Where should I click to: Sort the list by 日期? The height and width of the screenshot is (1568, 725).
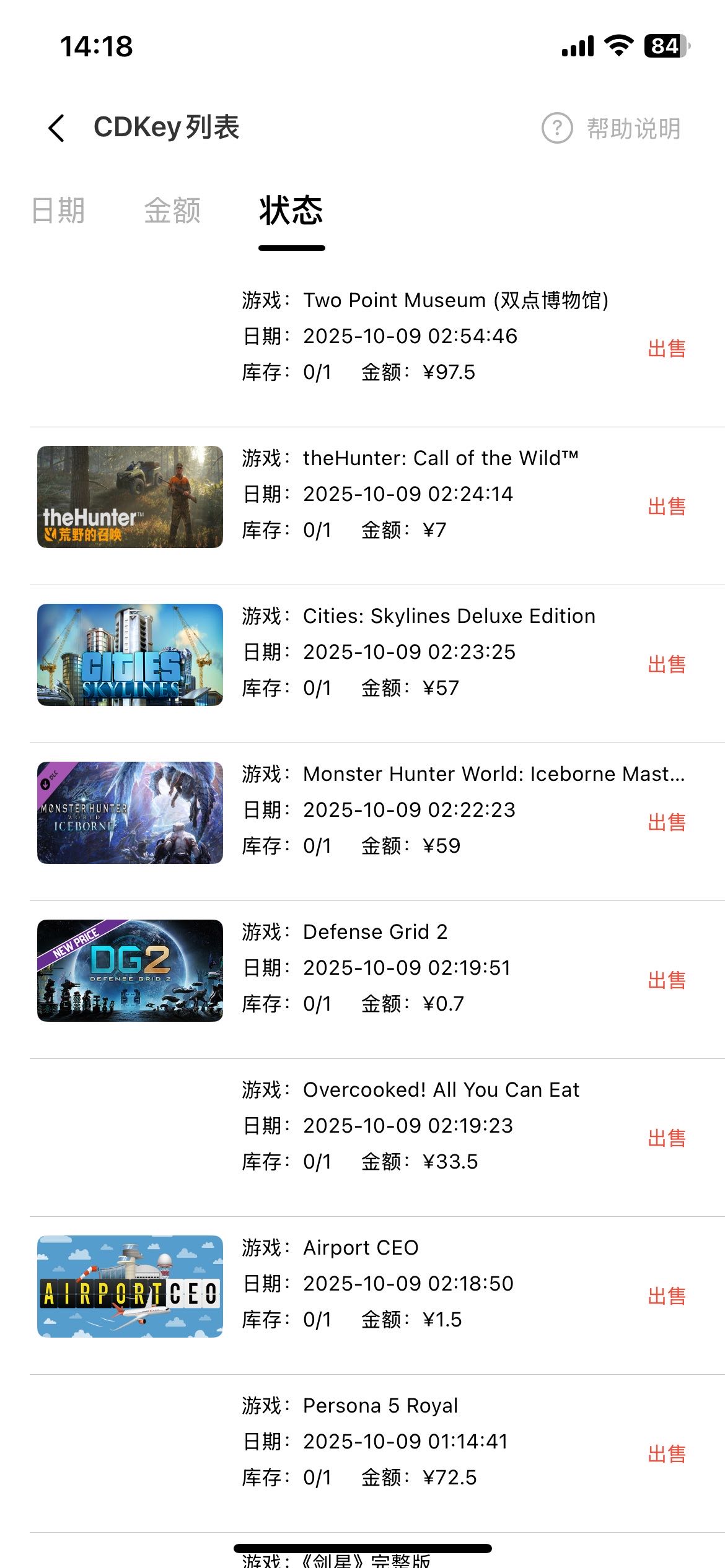[x=58, y=211]
